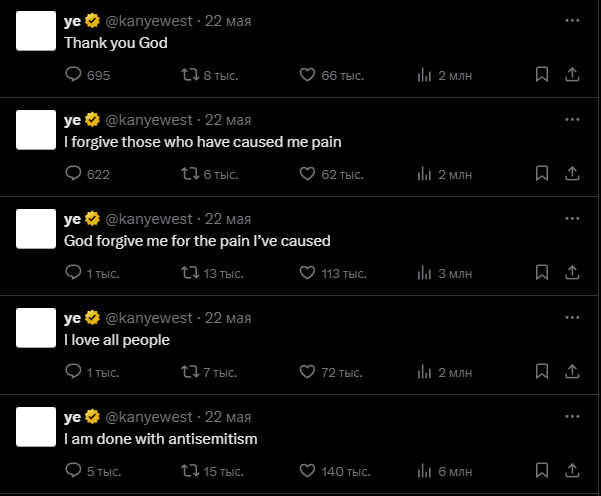601x496 pixels.
Task: Reply to the "Thank you God" tweet
Action: (72, 75)
